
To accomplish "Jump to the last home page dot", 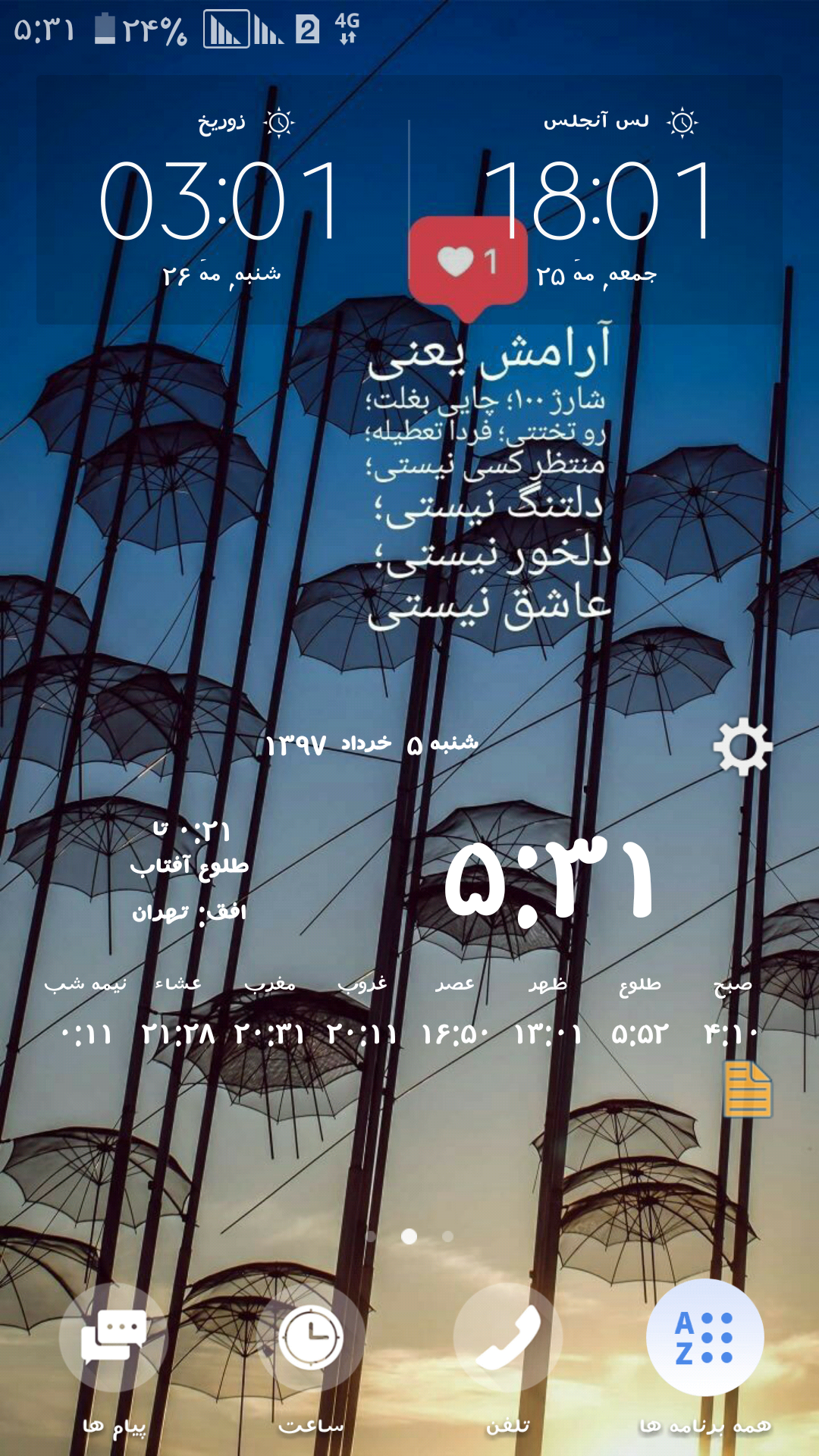I will click(x=448, y=1237).
